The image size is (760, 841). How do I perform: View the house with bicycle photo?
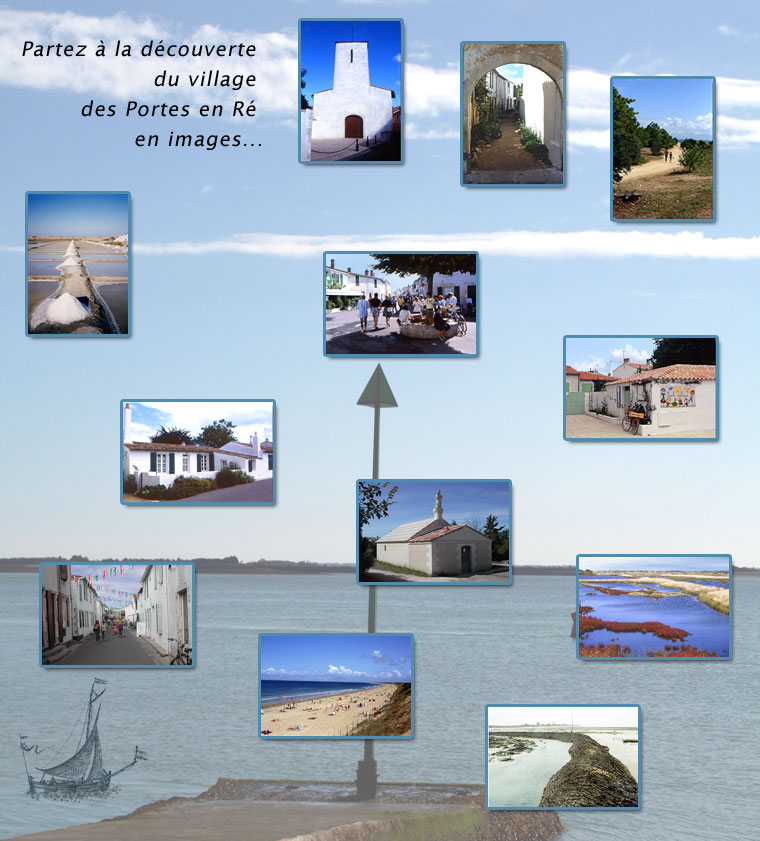click(641, 388)
